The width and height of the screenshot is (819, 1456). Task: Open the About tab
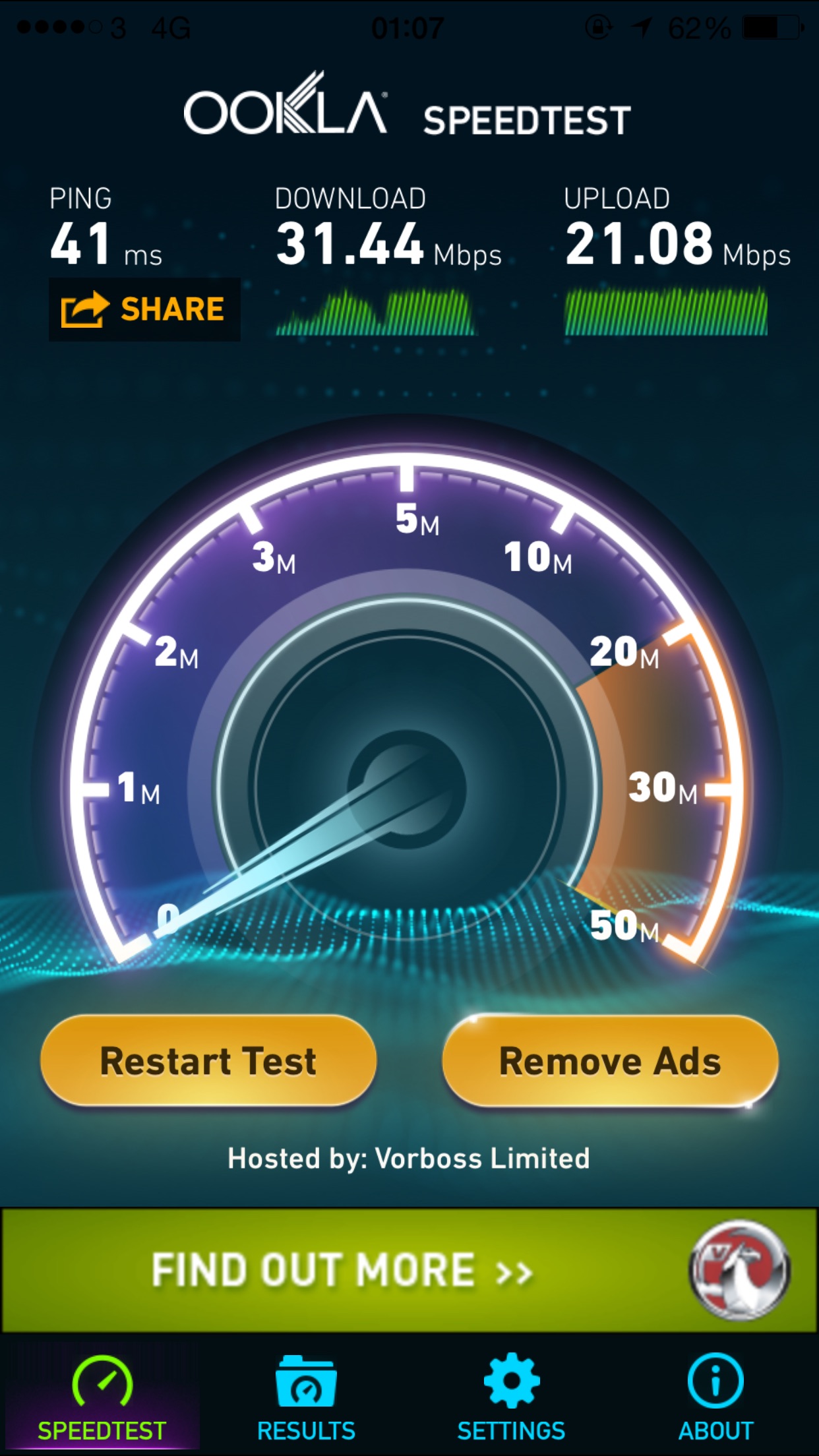715,1398
